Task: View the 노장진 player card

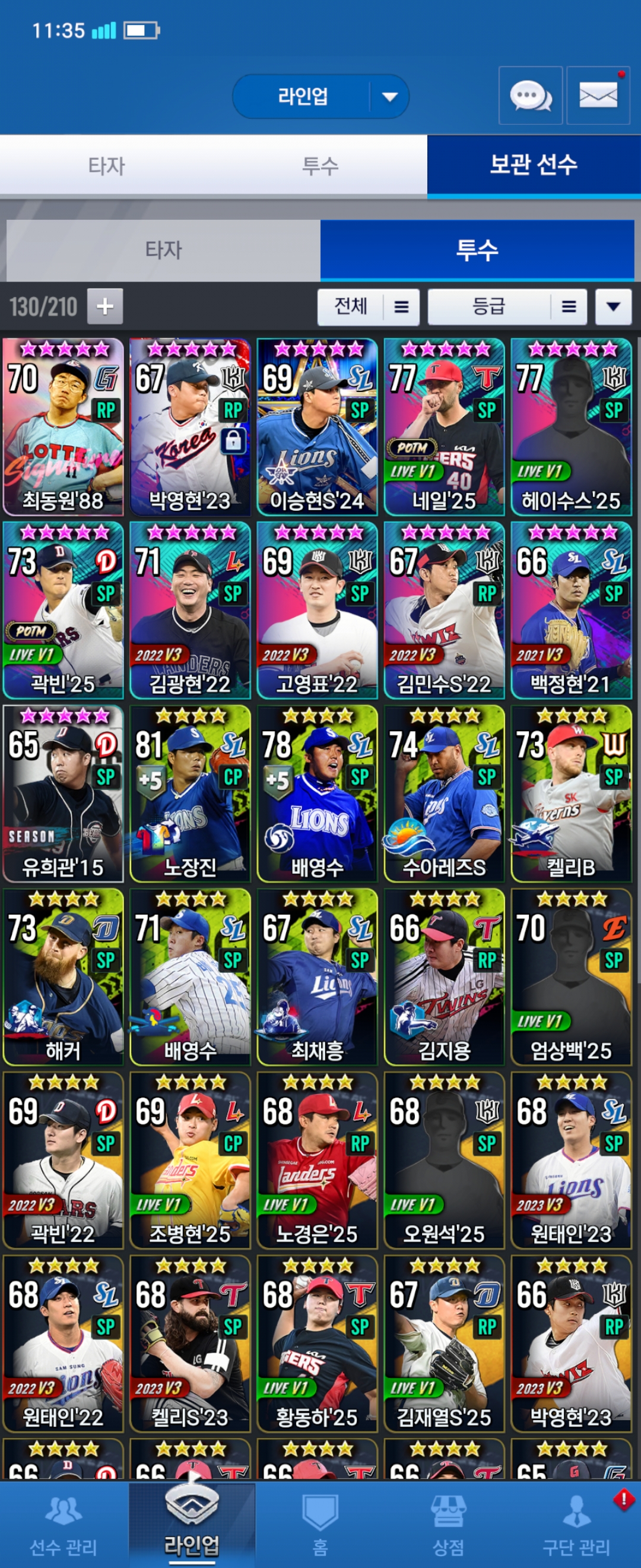Action: [190, 793]
